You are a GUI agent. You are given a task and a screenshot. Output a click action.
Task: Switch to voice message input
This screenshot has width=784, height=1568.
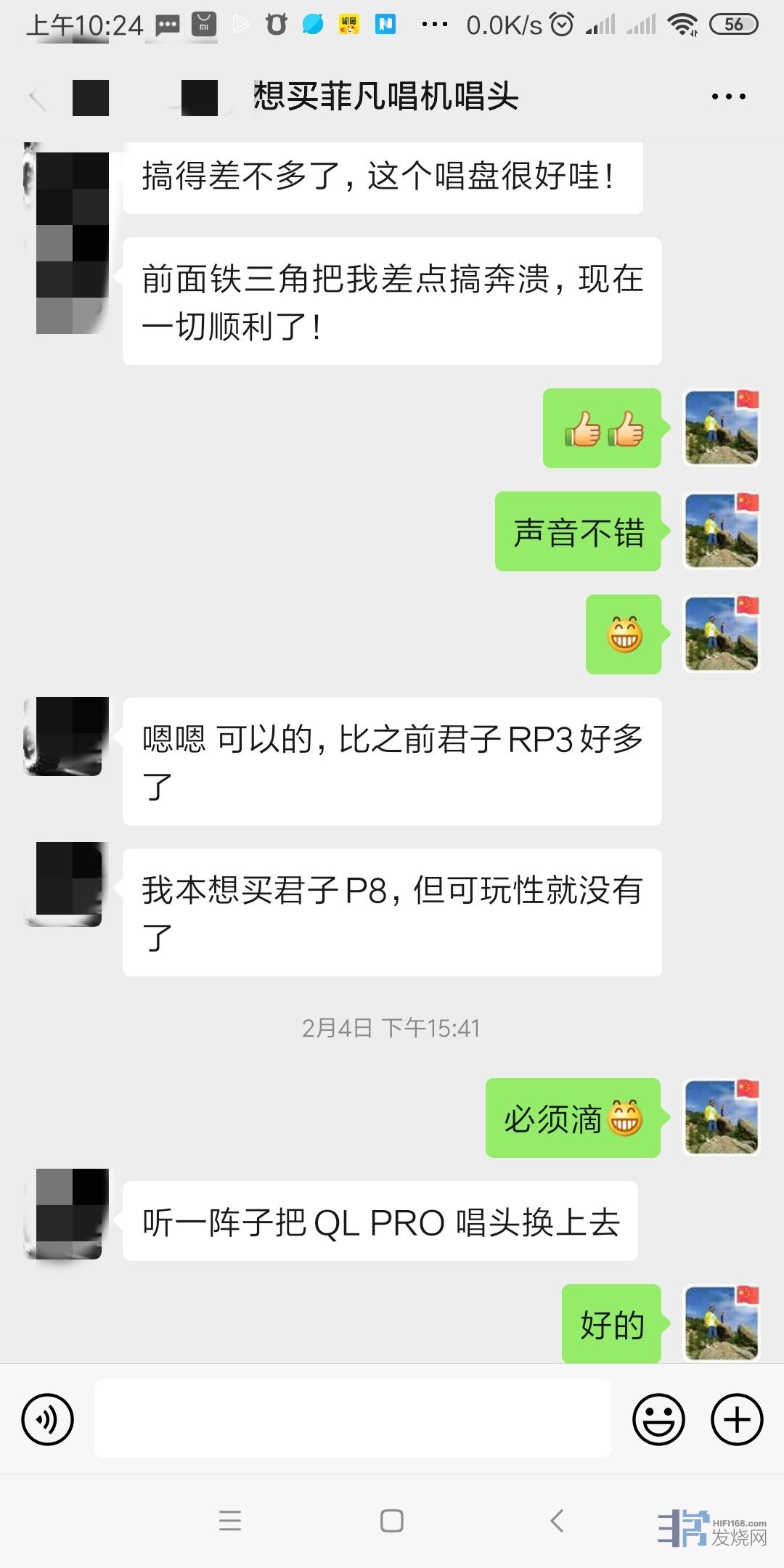coord(48,1419)
